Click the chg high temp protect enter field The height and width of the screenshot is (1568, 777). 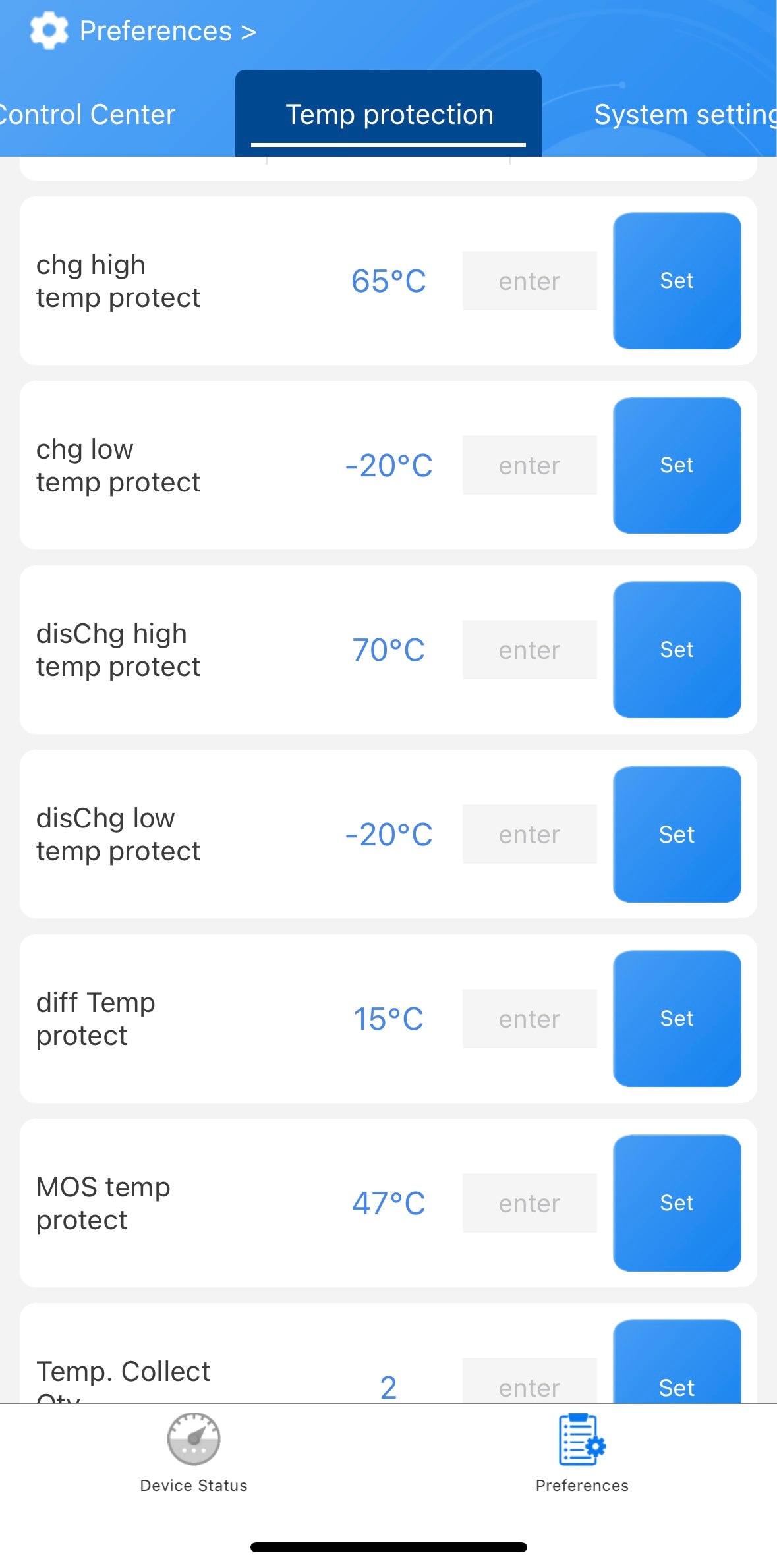[529, 280]
